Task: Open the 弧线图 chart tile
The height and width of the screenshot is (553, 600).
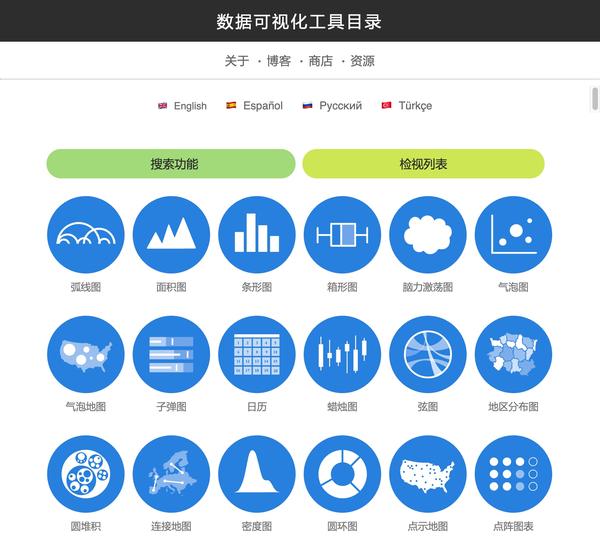Action: tap(86, 235)
